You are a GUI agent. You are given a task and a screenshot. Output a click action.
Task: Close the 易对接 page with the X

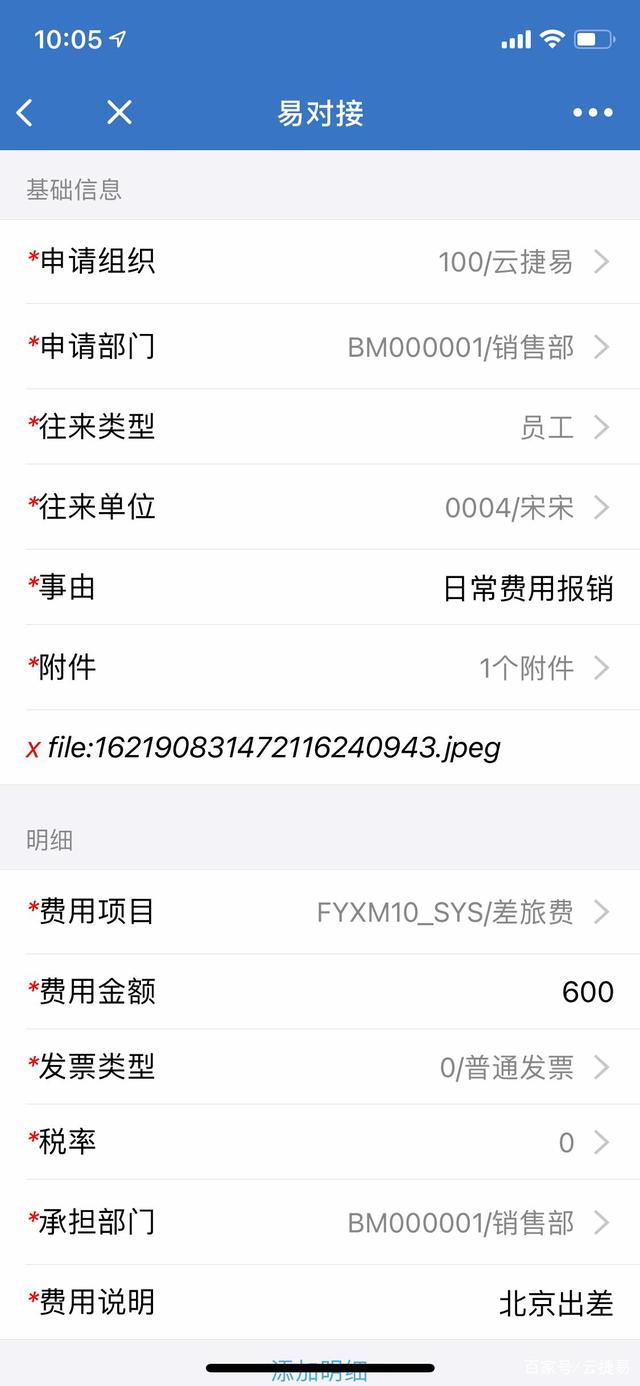click(119, 113)
